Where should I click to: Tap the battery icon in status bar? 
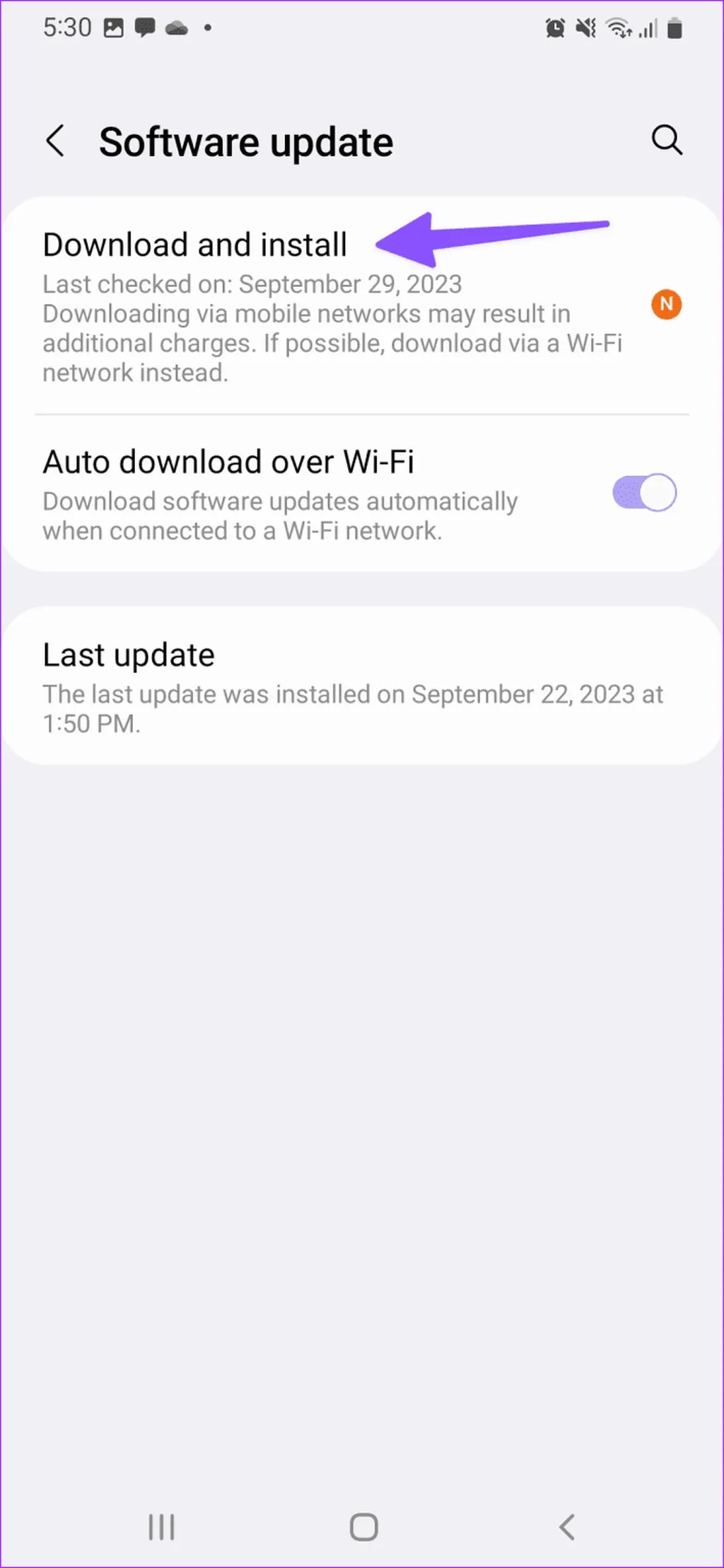click(675, 28)
